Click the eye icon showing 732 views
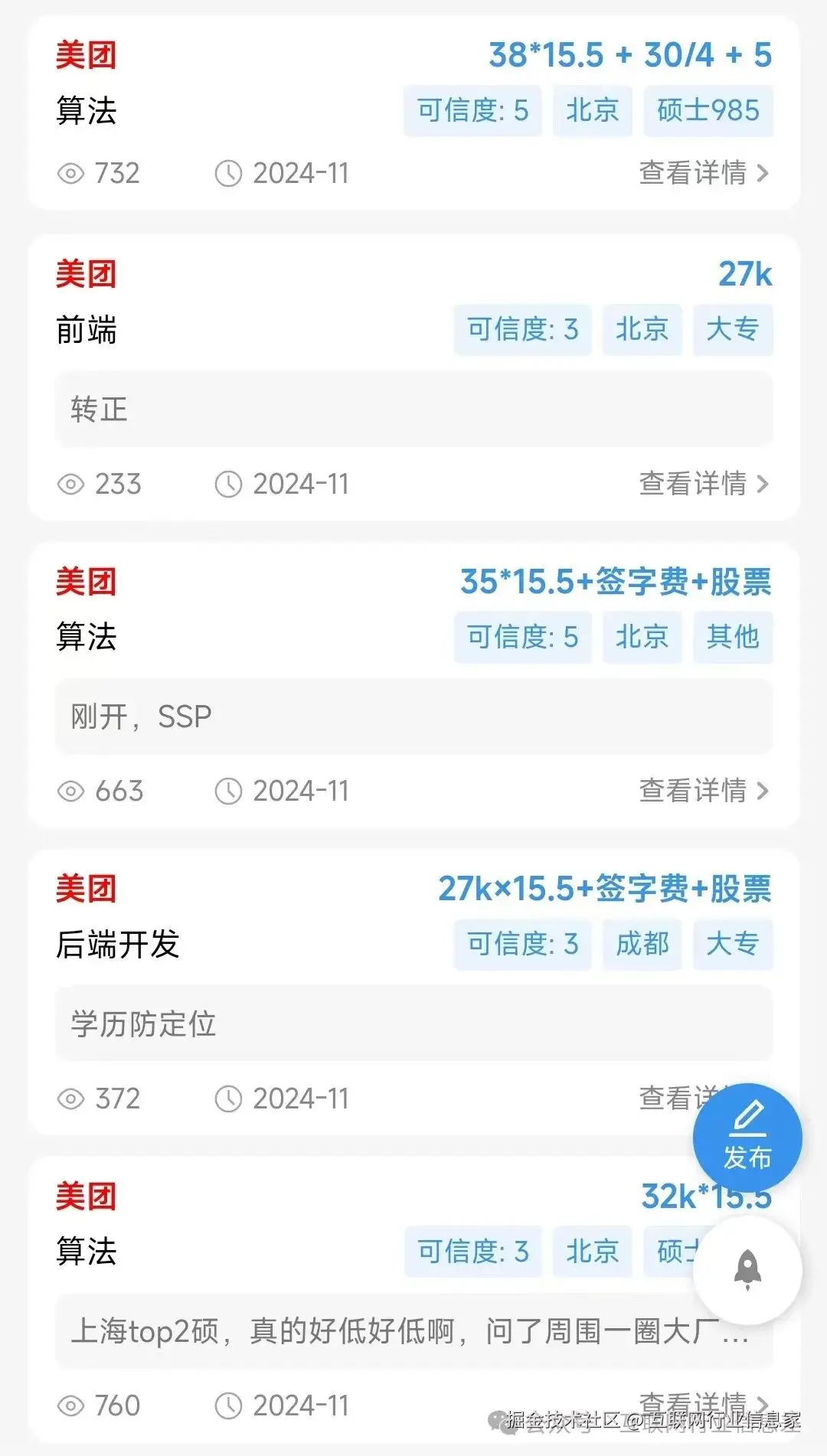 (70, 175)
